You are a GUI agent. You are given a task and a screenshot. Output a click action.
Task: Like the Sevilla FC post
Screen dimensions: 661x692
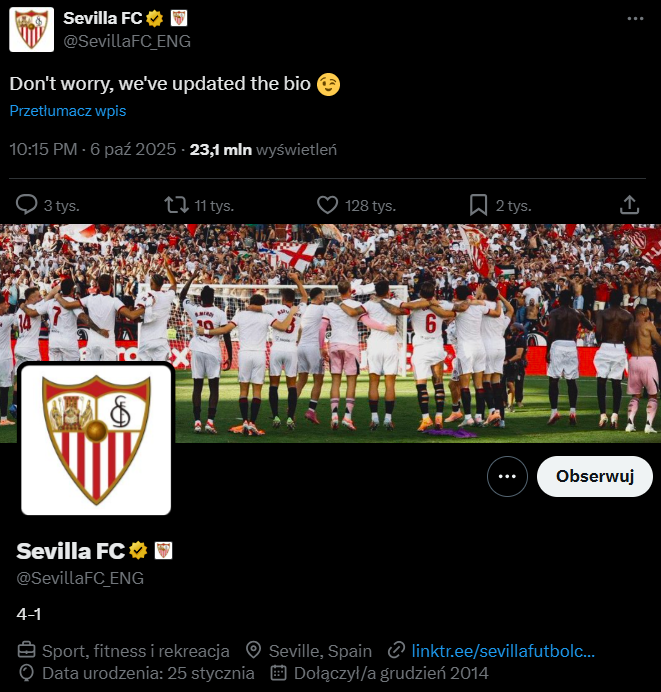point(327,205)
